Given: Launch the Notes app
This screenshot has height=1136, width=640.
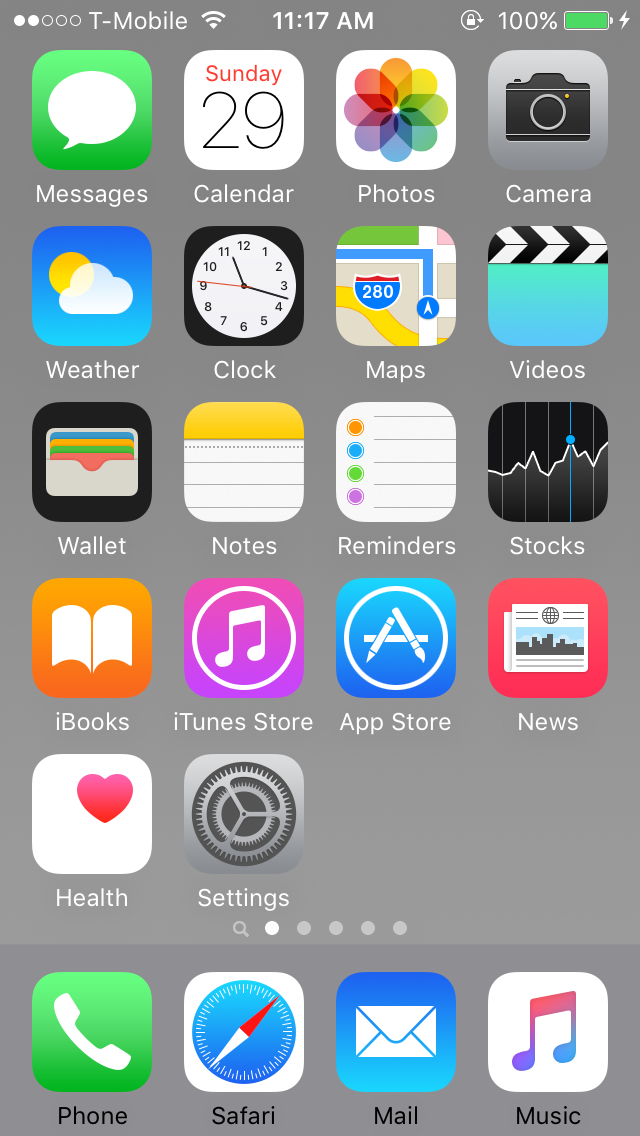Looking at the screenshot, I should 244,462.
